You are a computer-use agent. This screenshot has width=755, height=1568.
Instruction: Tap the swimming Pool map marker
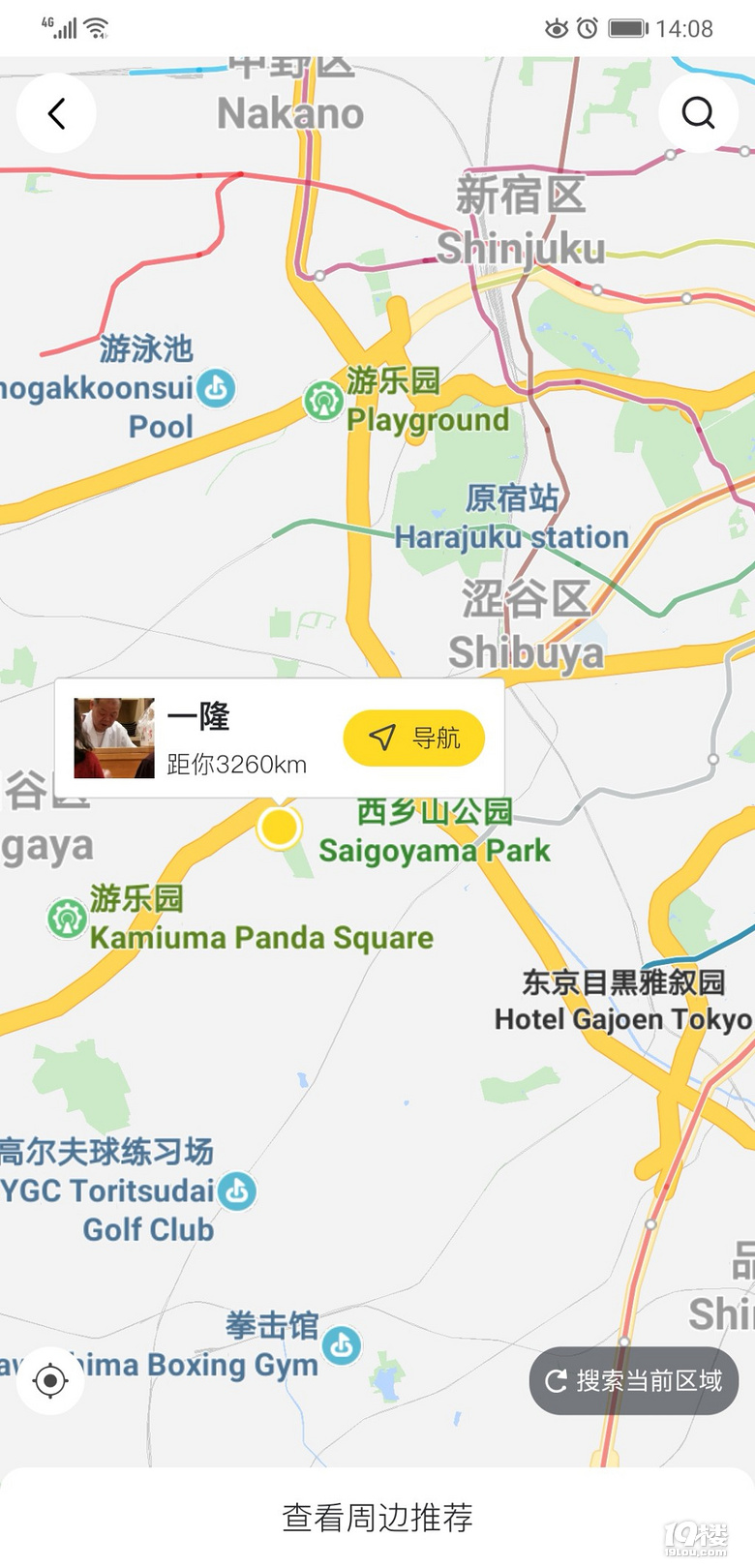216,389
